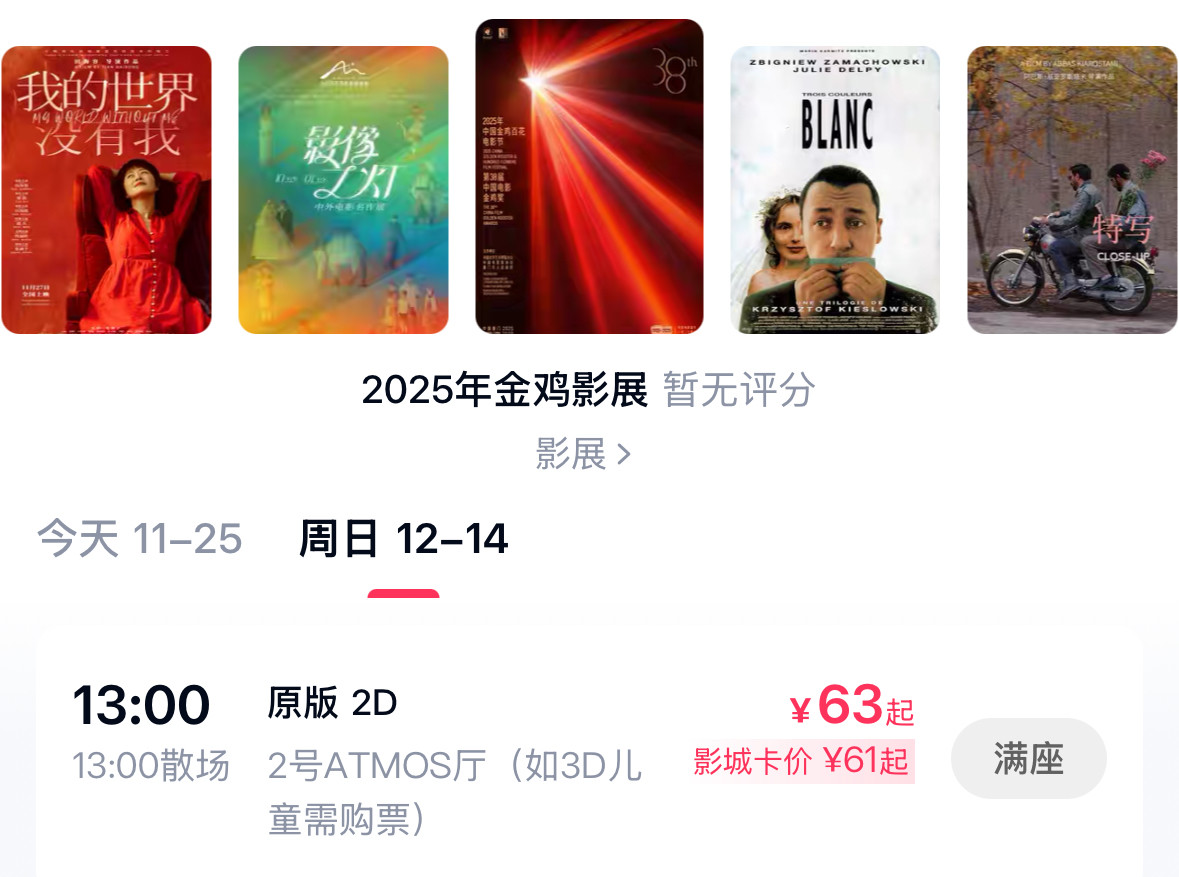Tap 满座 button for 13:00 showing
The height and width of the screenshot is (877, 1179).
1028,759
